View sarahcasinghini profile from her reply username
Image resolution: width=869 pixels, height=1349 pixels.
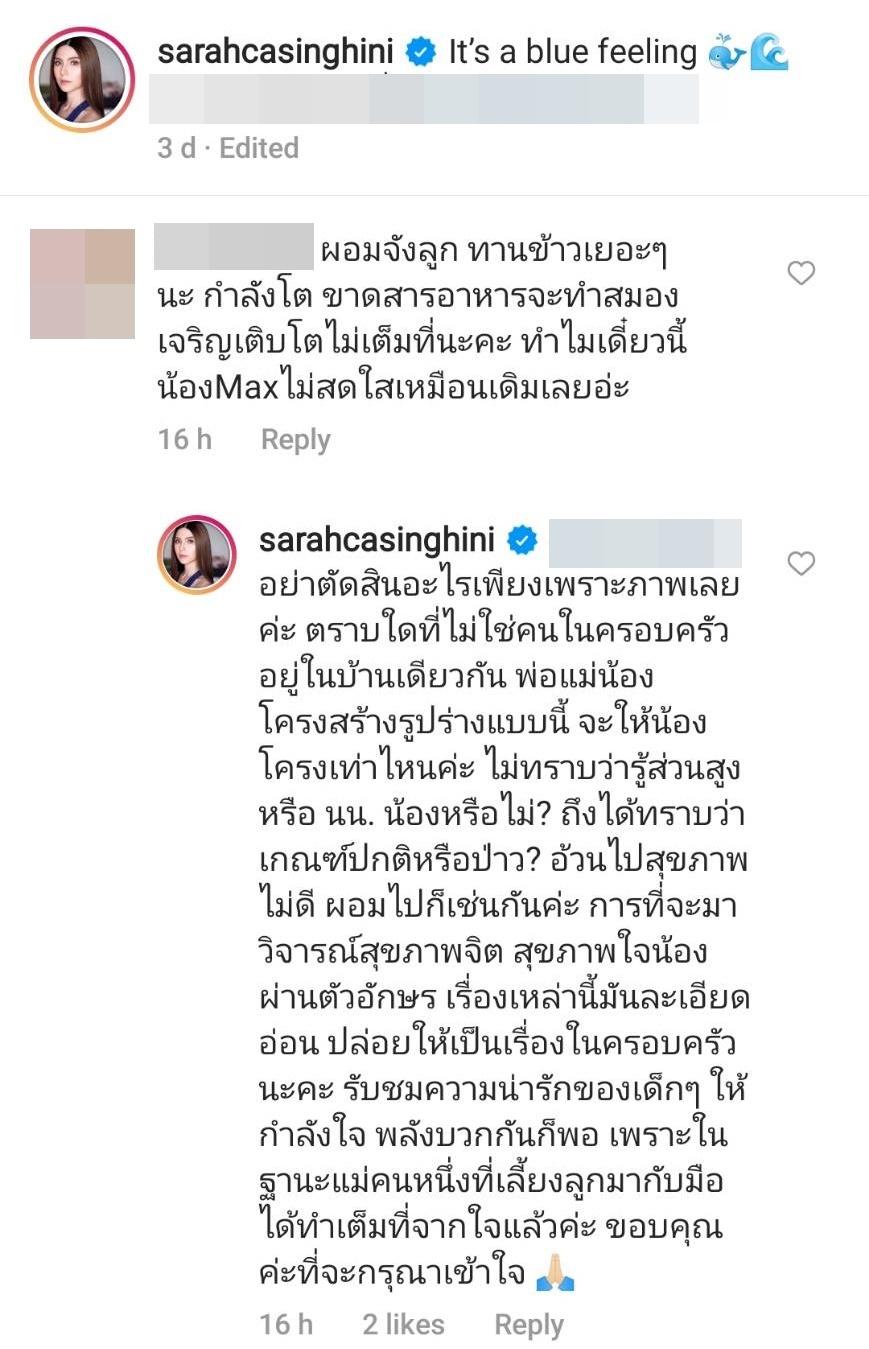pyautogui.click(x=377, y=541)
